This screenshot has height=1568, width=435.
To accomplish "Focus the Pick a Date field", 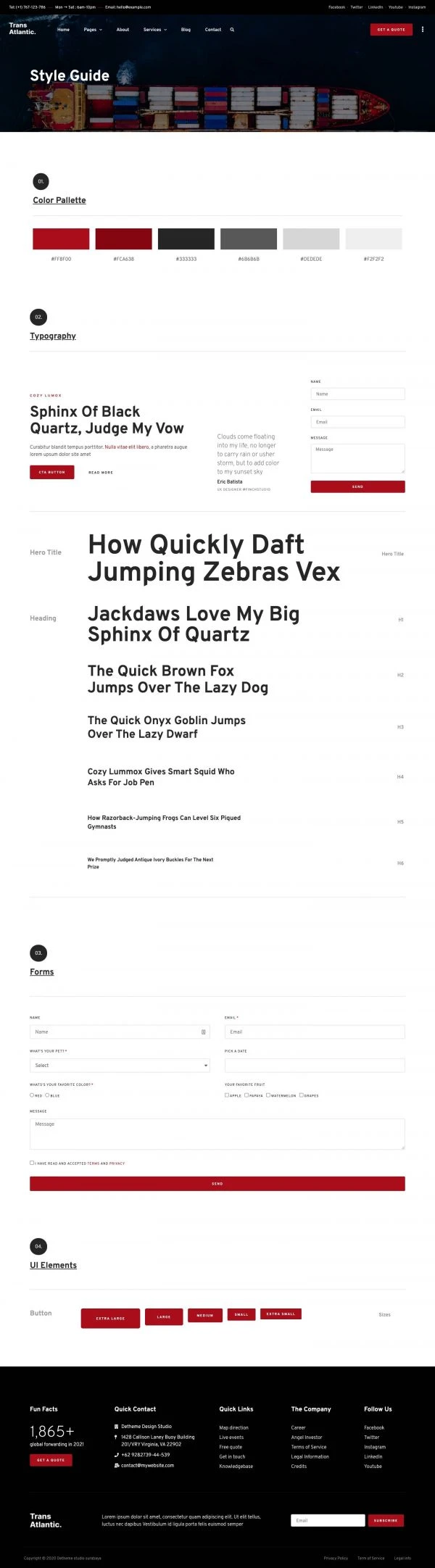I will point(315,1065).
